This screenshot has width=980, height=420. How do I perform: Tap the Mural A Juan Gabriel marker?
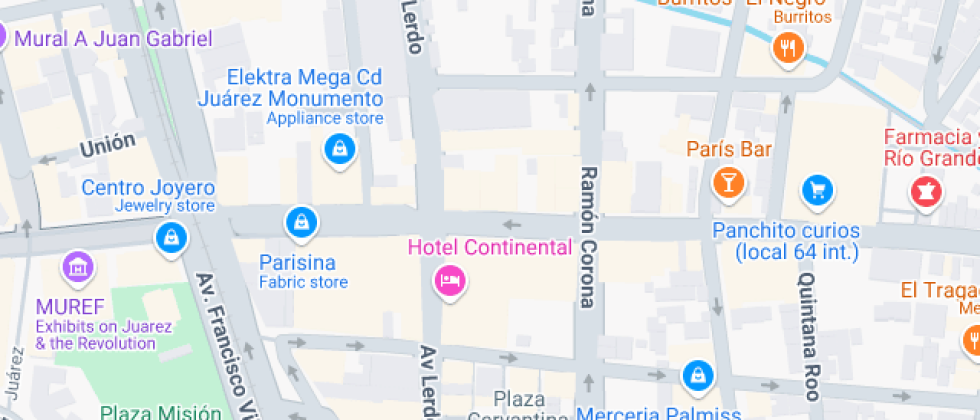click(4, 37)
